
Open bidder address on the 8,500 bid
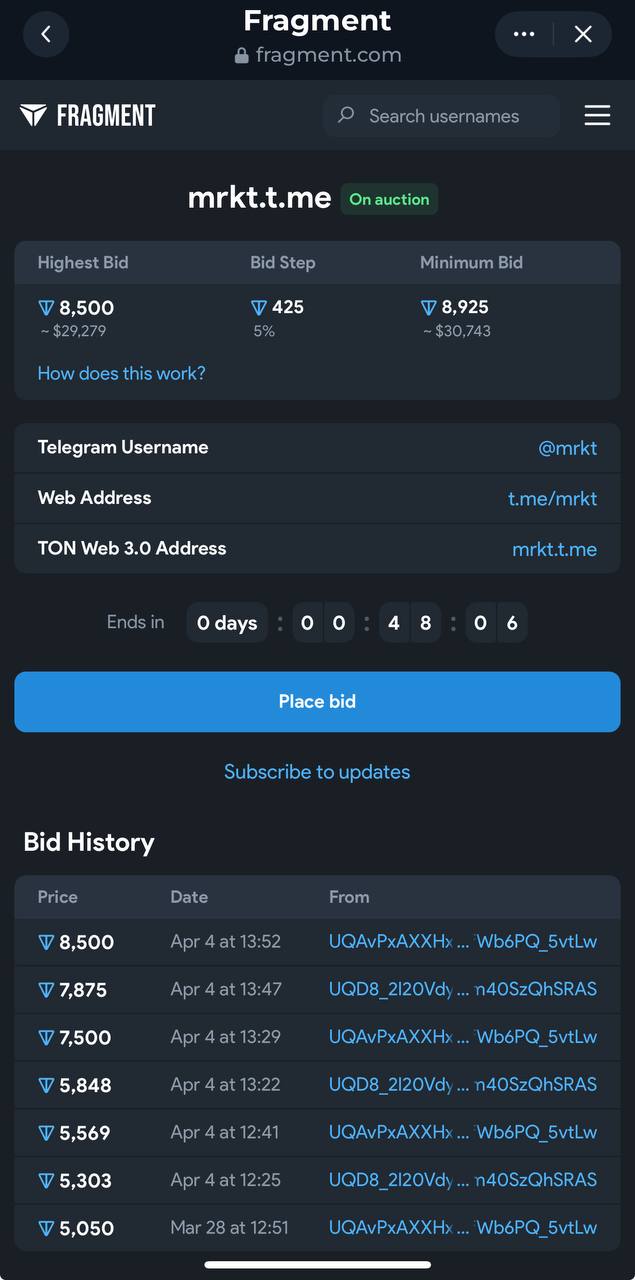(462, 942)
